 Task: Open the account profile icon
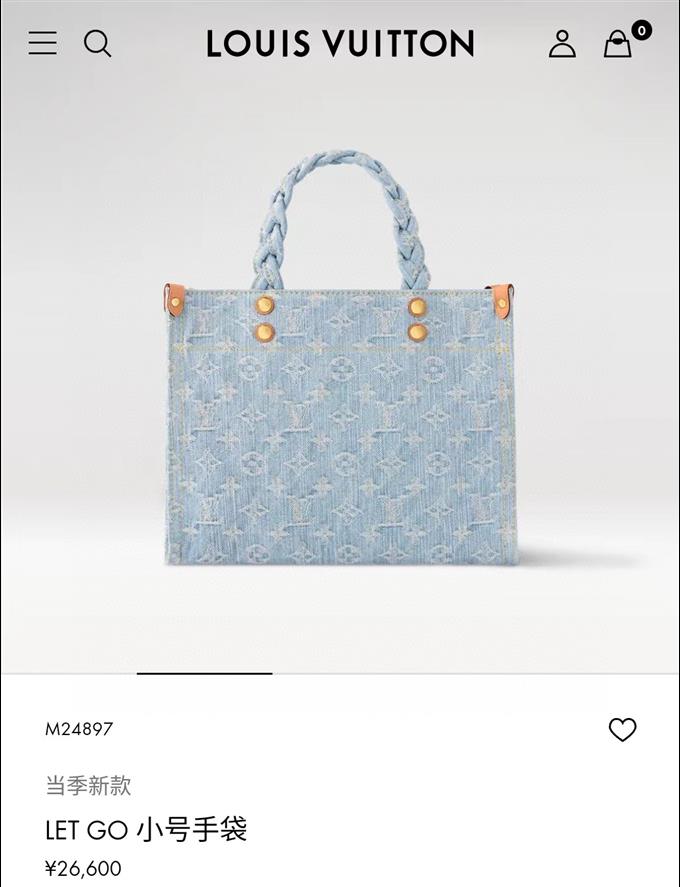(562, 43)
